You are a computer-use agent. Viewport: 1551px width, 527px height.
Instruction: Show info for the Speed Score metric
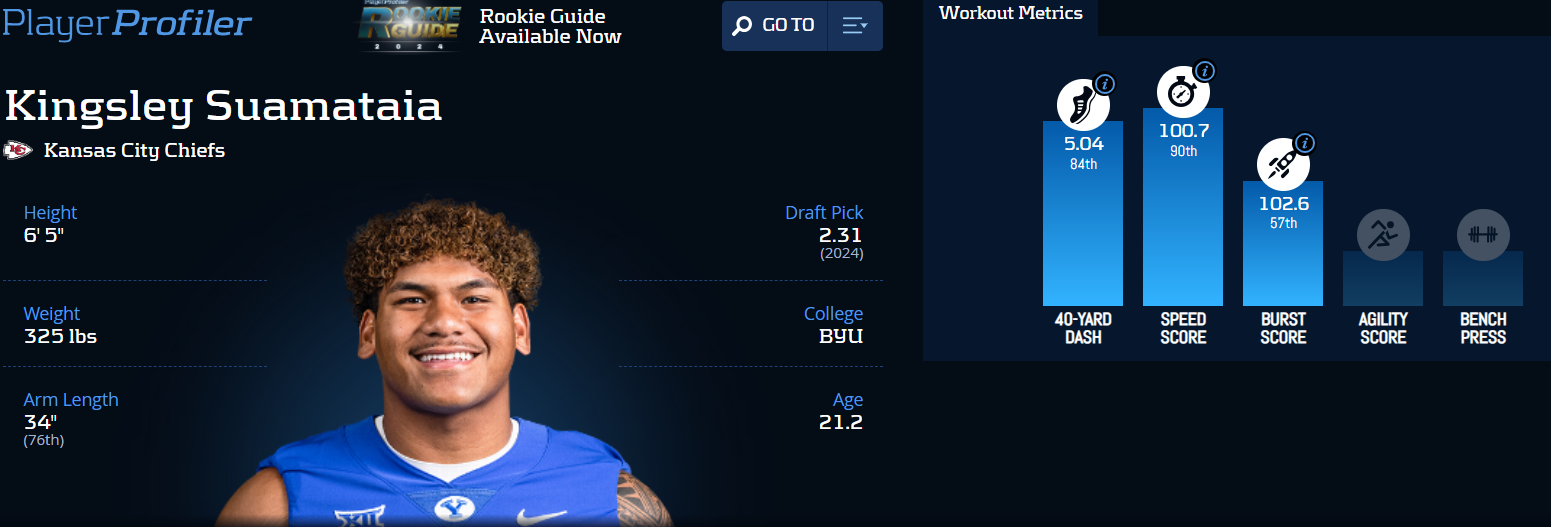(x=1205, y=71)
